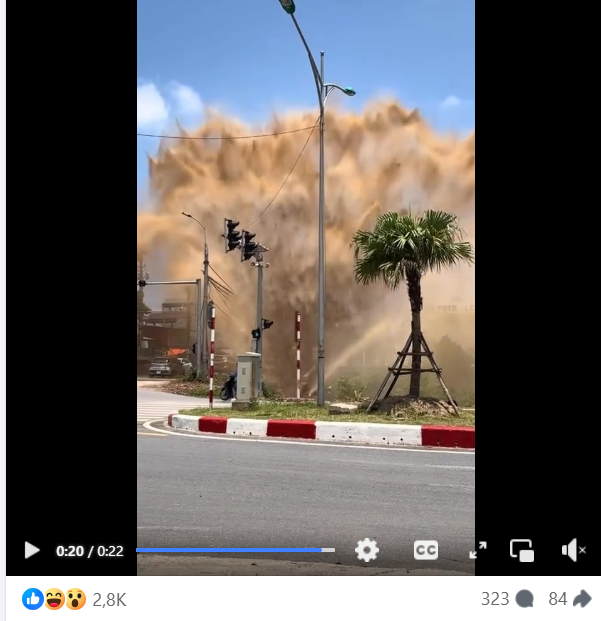
Task: Open picture-in-picture mode
Action: [522, 550]
